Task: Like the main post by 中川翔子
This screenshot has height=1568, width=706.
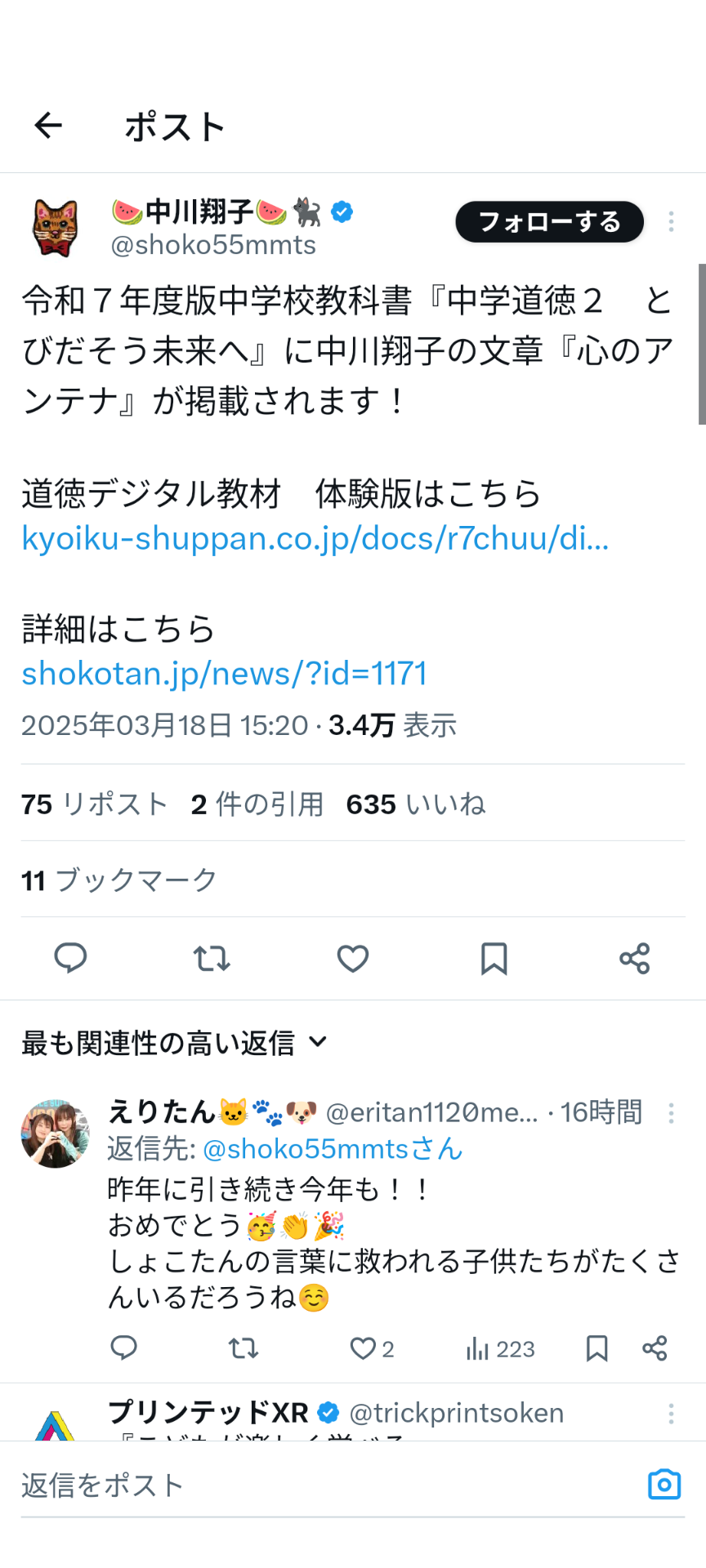Action: (x=353, y=958)
